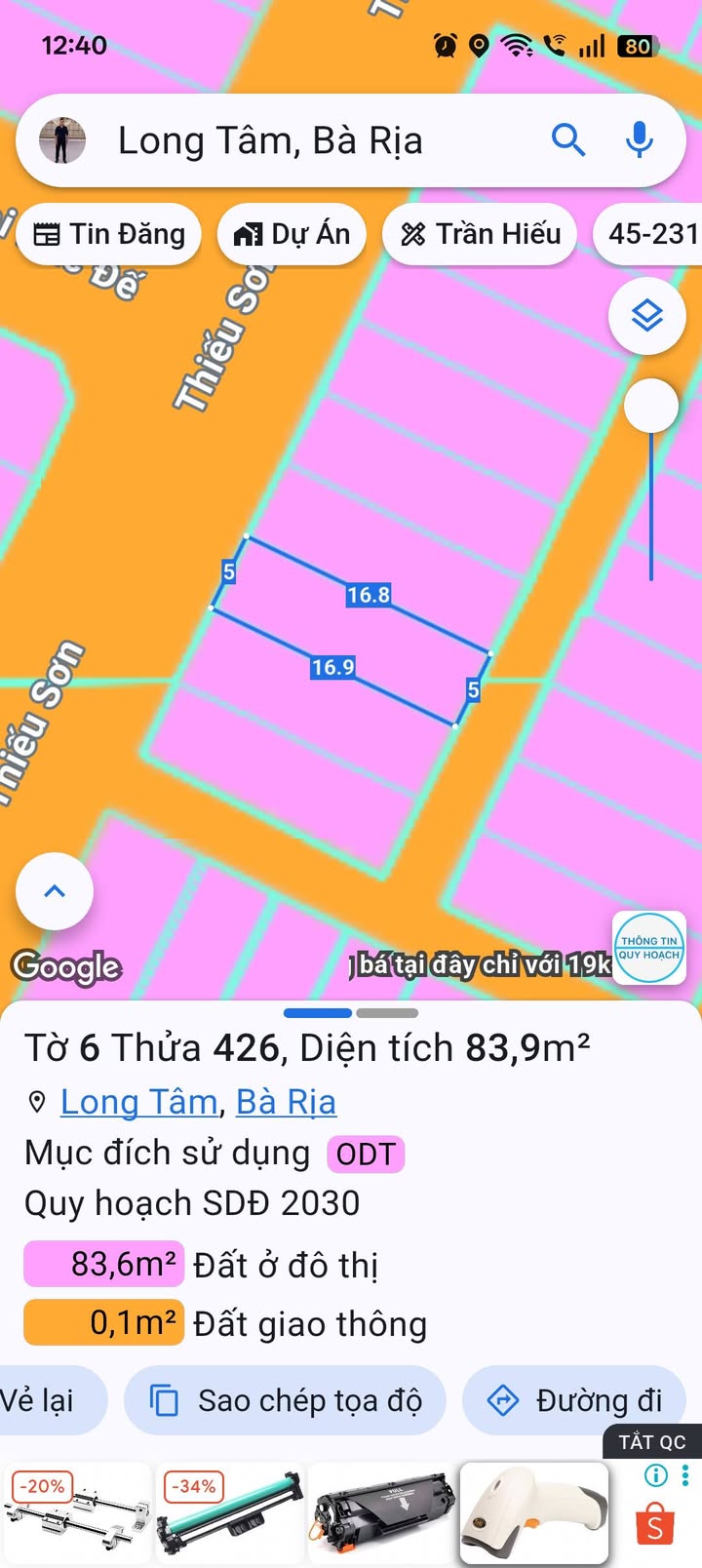702x1568 pixels.
Task: Copy coordinates with Sao chép tọa độ
Action: (x=286, y=1400)
